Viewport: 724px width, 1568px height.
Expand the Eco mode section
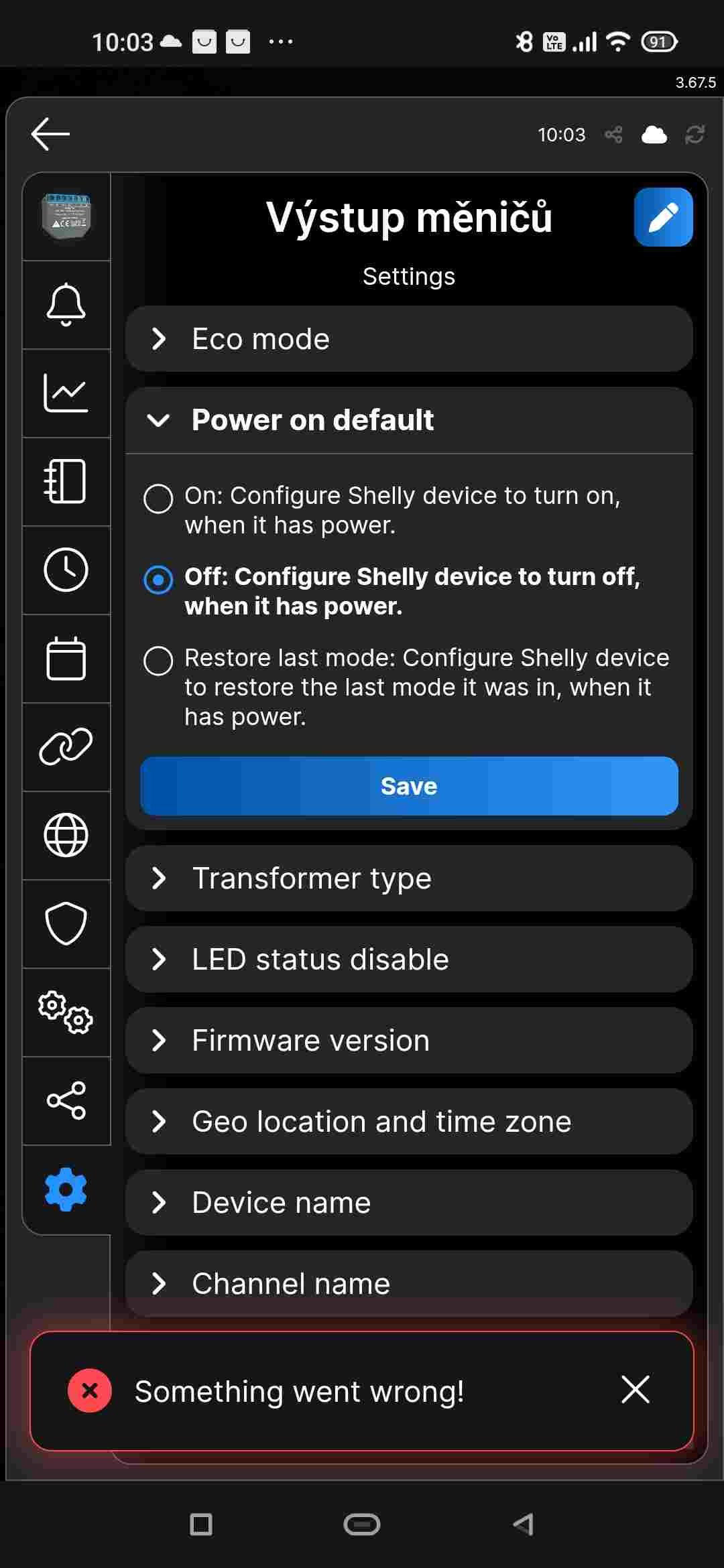pos(408,339)
